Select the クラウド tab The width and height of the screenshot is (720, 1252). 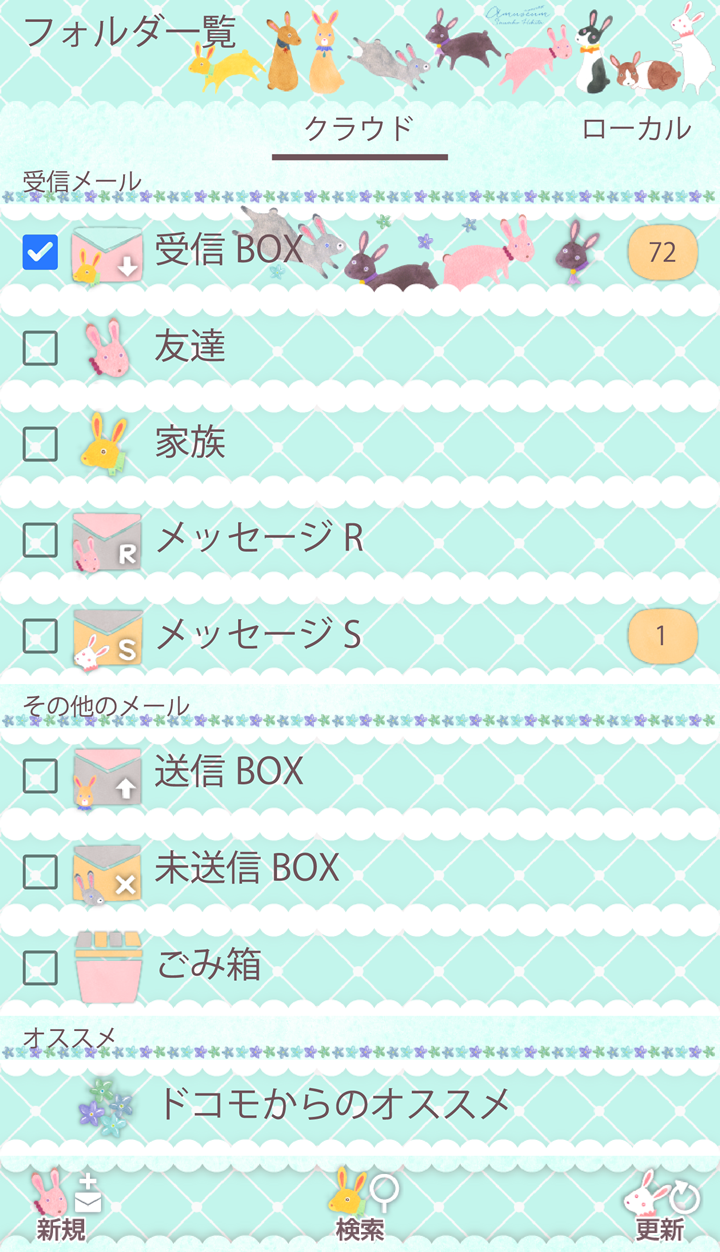tap(359, 129)
